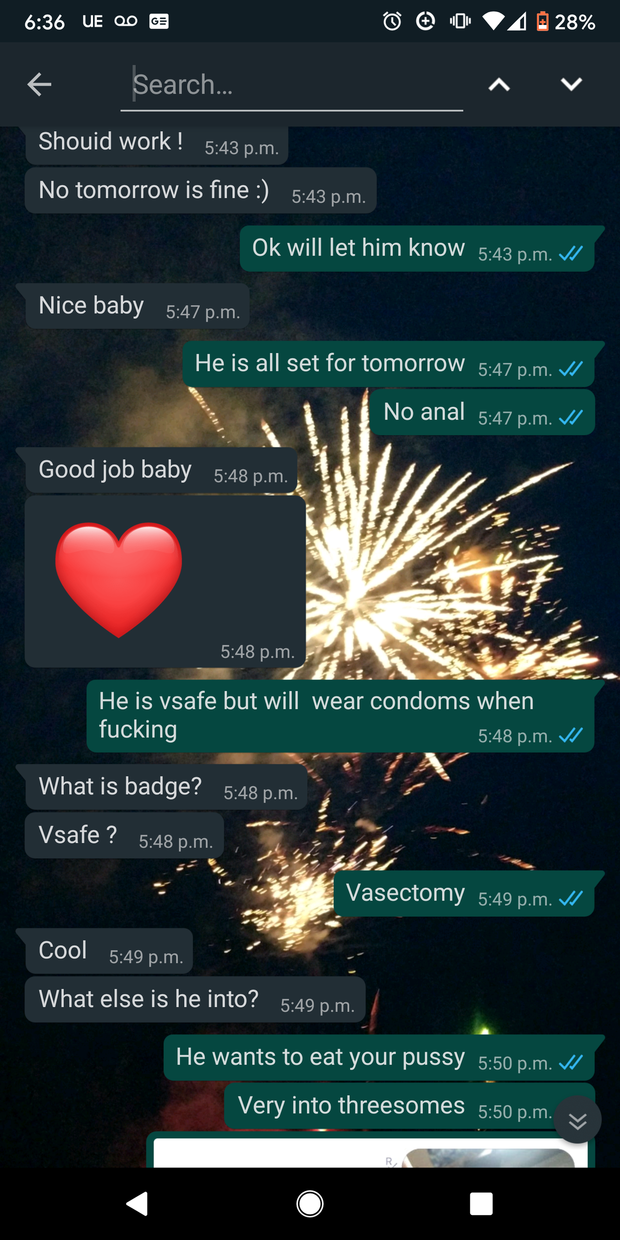Focus the Search text field
Screen dimensions: 620x1240
(x=297, y=85)
